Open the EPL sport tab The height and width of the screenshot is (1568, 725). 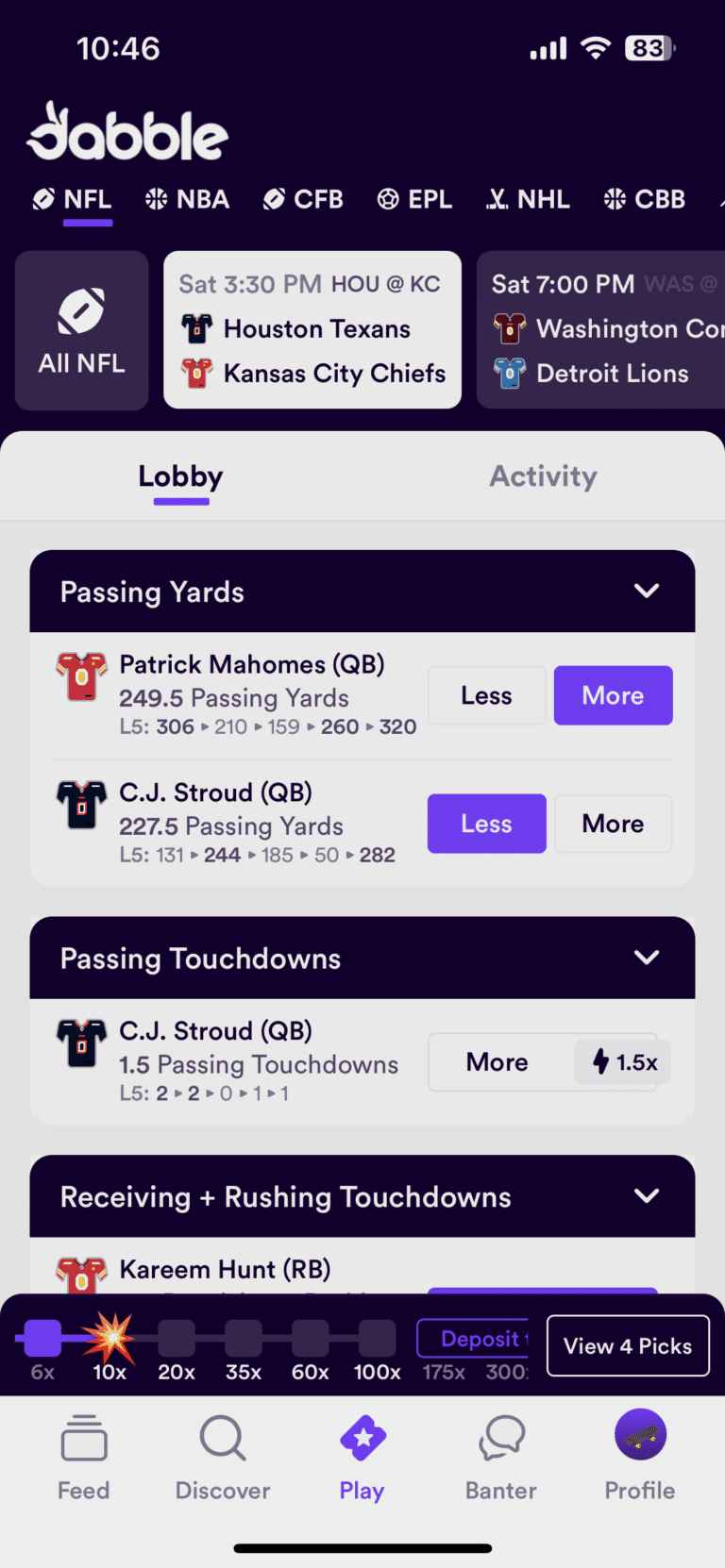[414, 199]
